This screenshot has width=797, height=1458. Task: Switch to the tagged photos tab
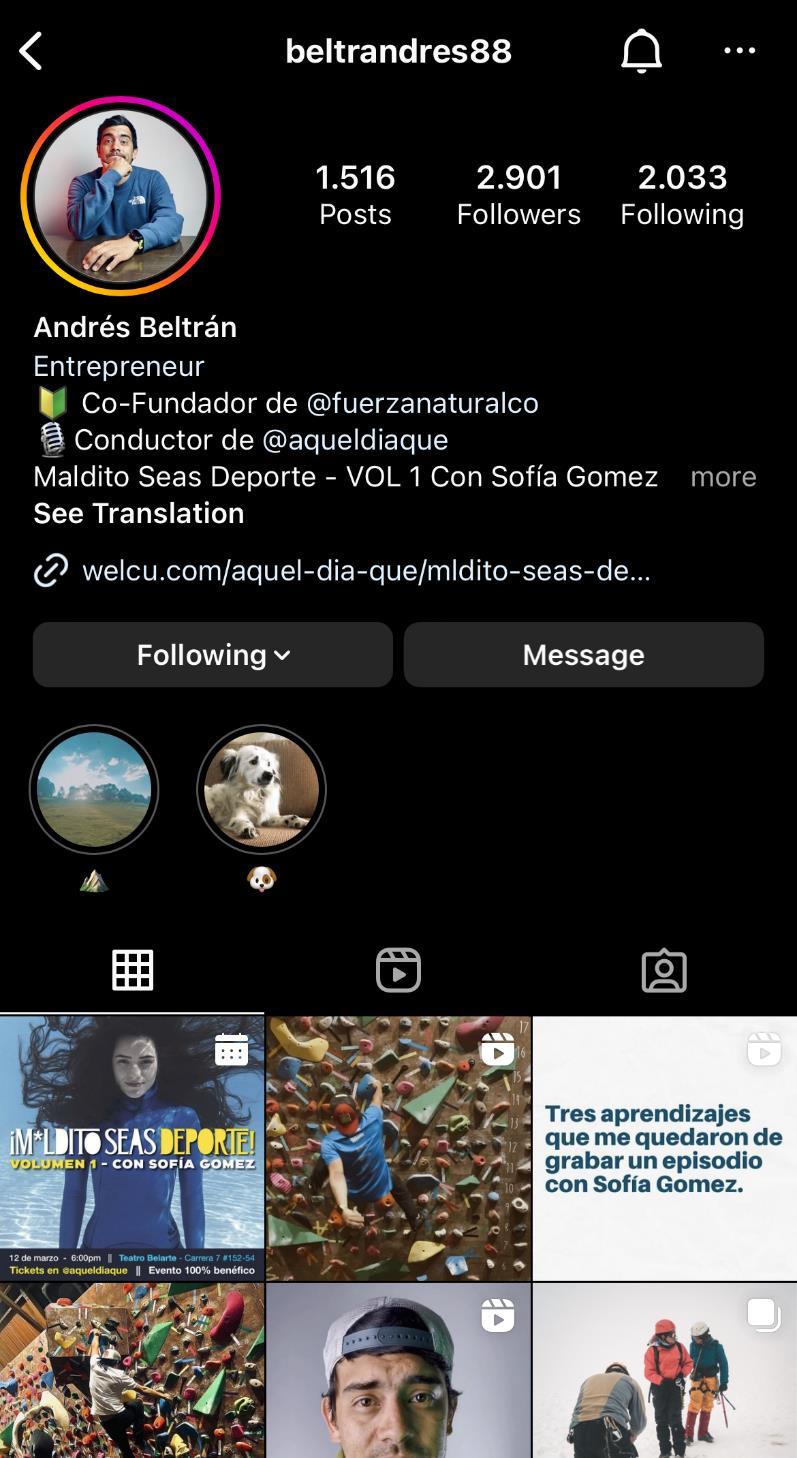tap(664, 970)
